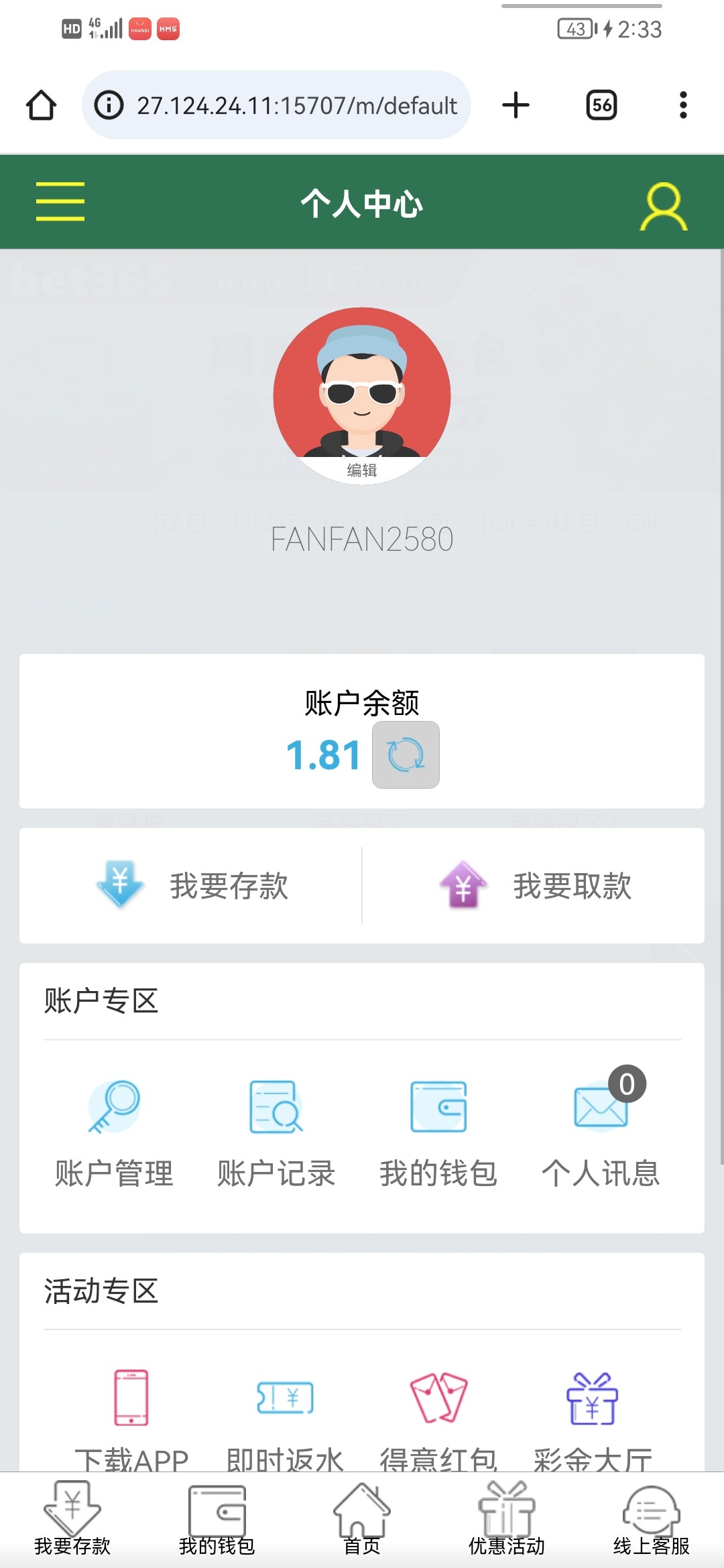Open the 下载APP item
724x1568 pixels.
pyautogui.click(x=131, y=1414)
